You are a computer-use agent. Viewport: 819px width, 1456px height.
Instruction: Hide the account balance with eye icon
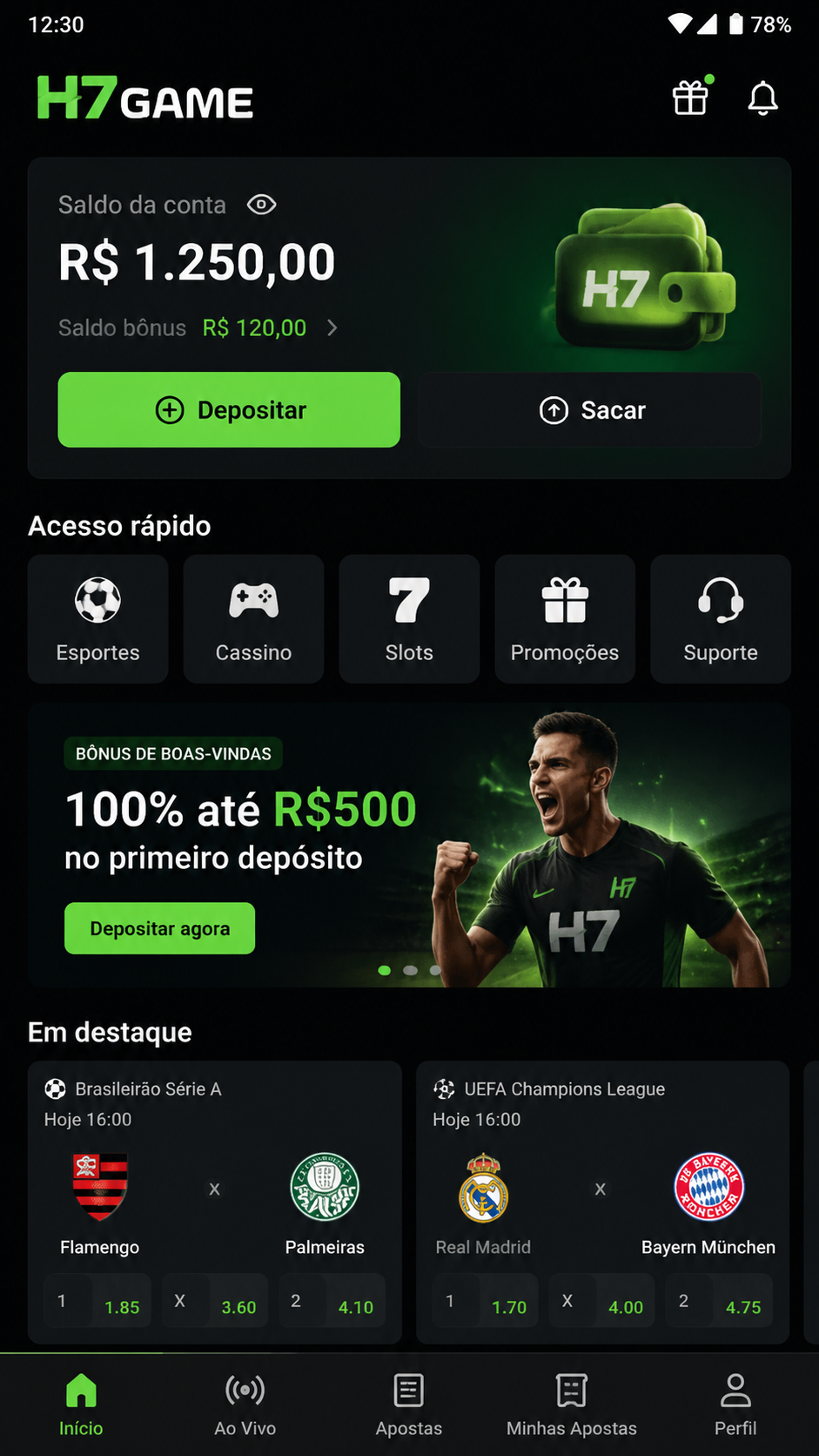262,205
